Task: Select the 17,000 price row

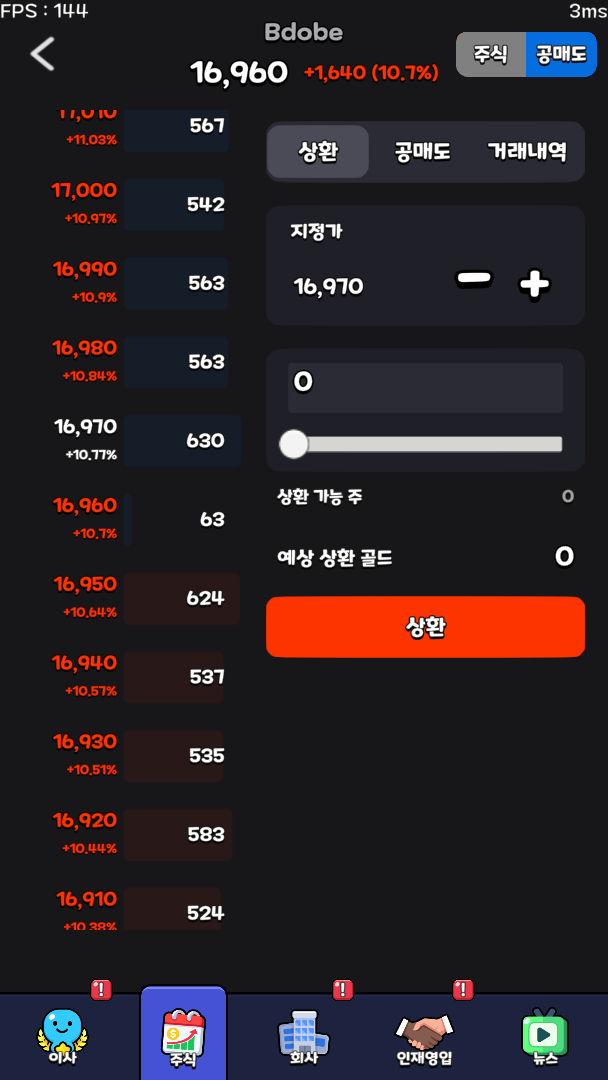Action: point(140,204)
